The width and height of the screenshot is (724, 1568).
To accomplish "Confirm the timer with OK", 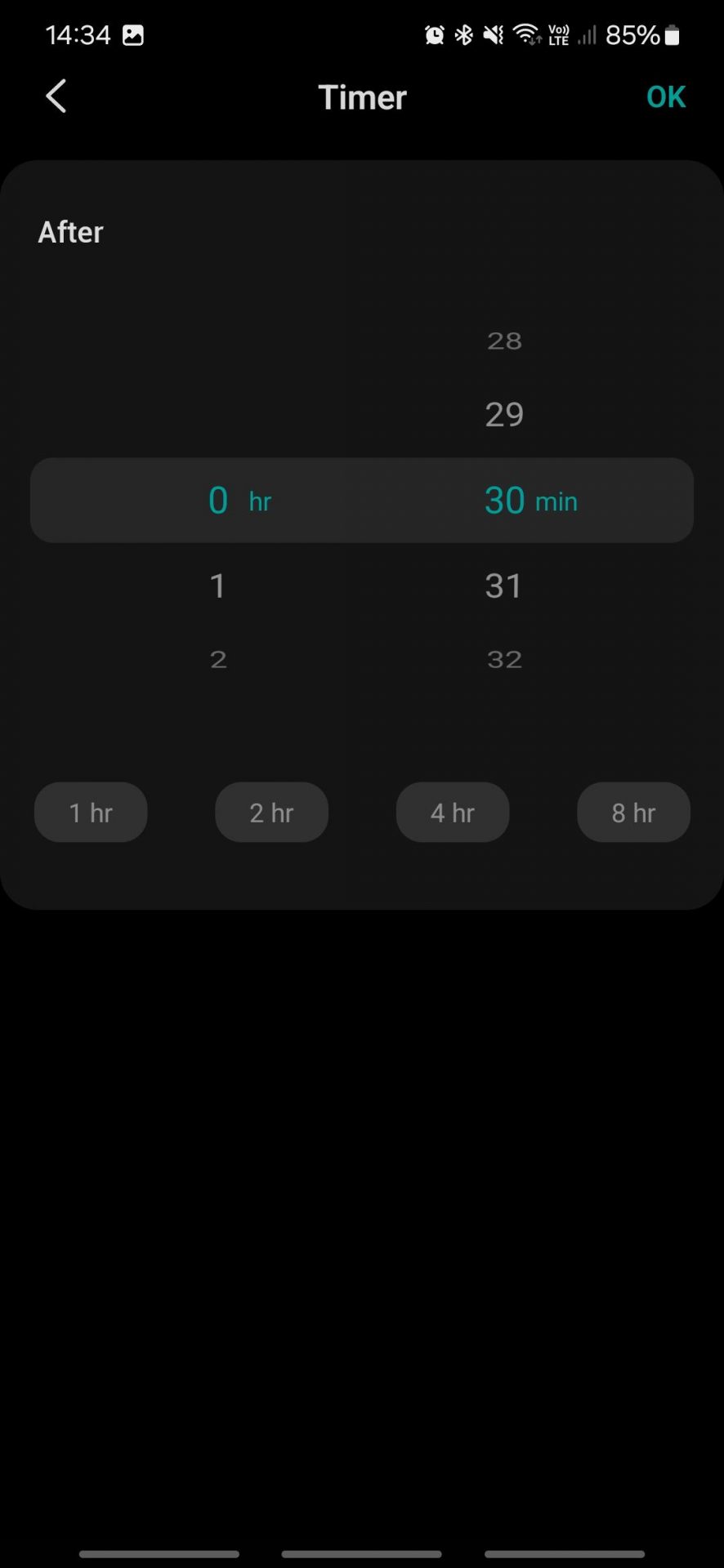I will (x=665, y=96).
